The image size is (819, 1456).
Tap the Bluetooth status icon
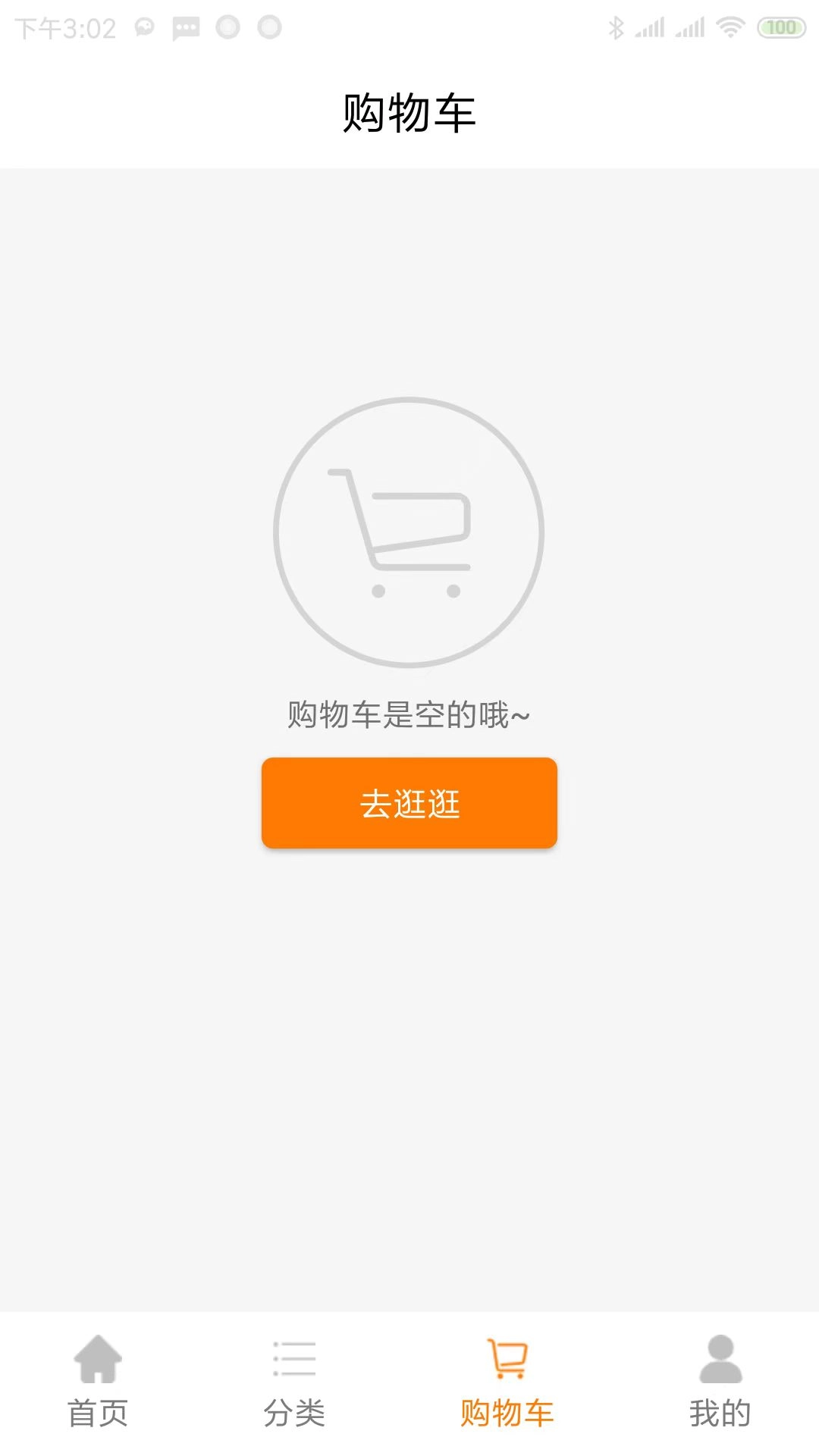point(616,27)
